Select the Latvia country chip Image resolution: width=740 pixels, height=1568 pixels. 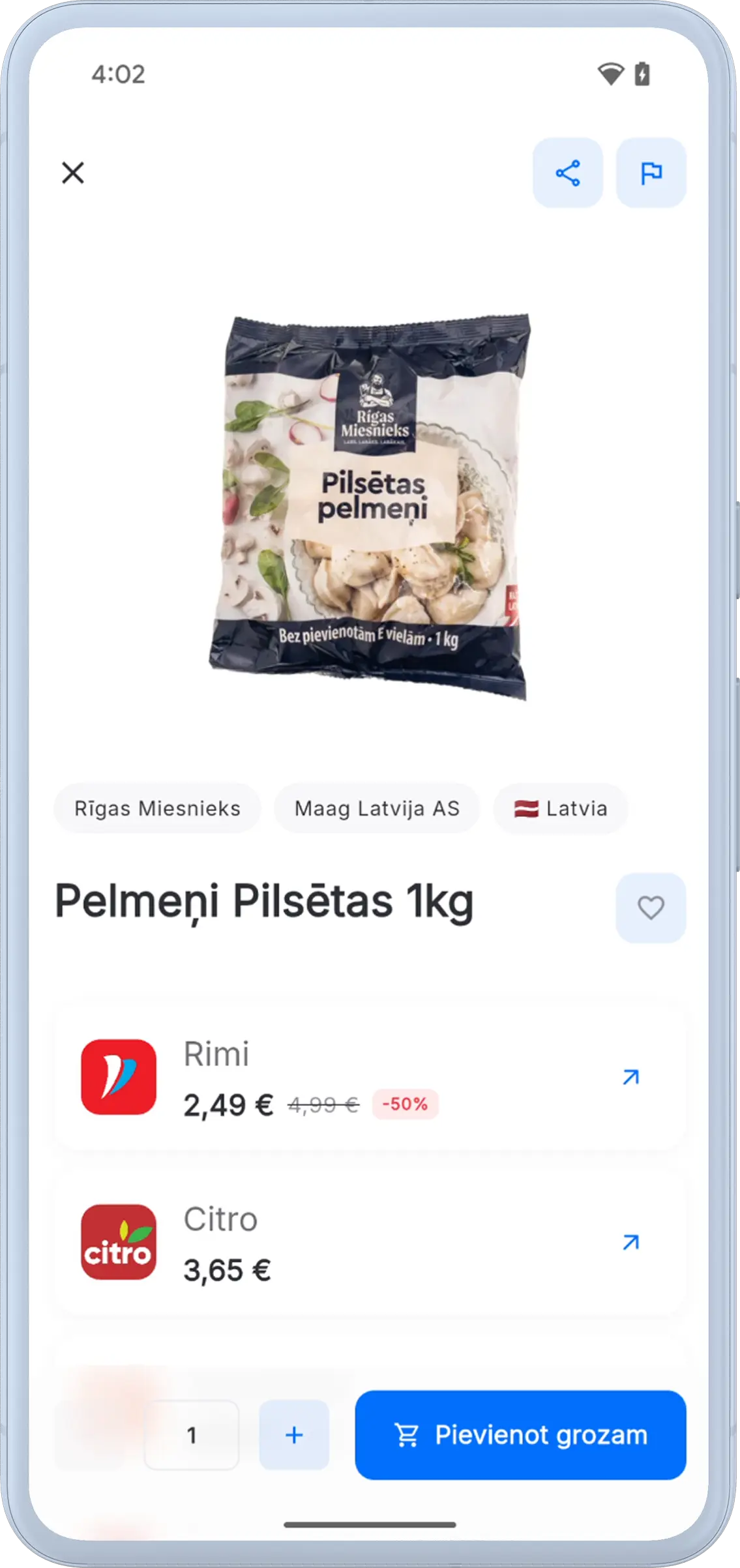pyautogui.click(x=561, y=808)
